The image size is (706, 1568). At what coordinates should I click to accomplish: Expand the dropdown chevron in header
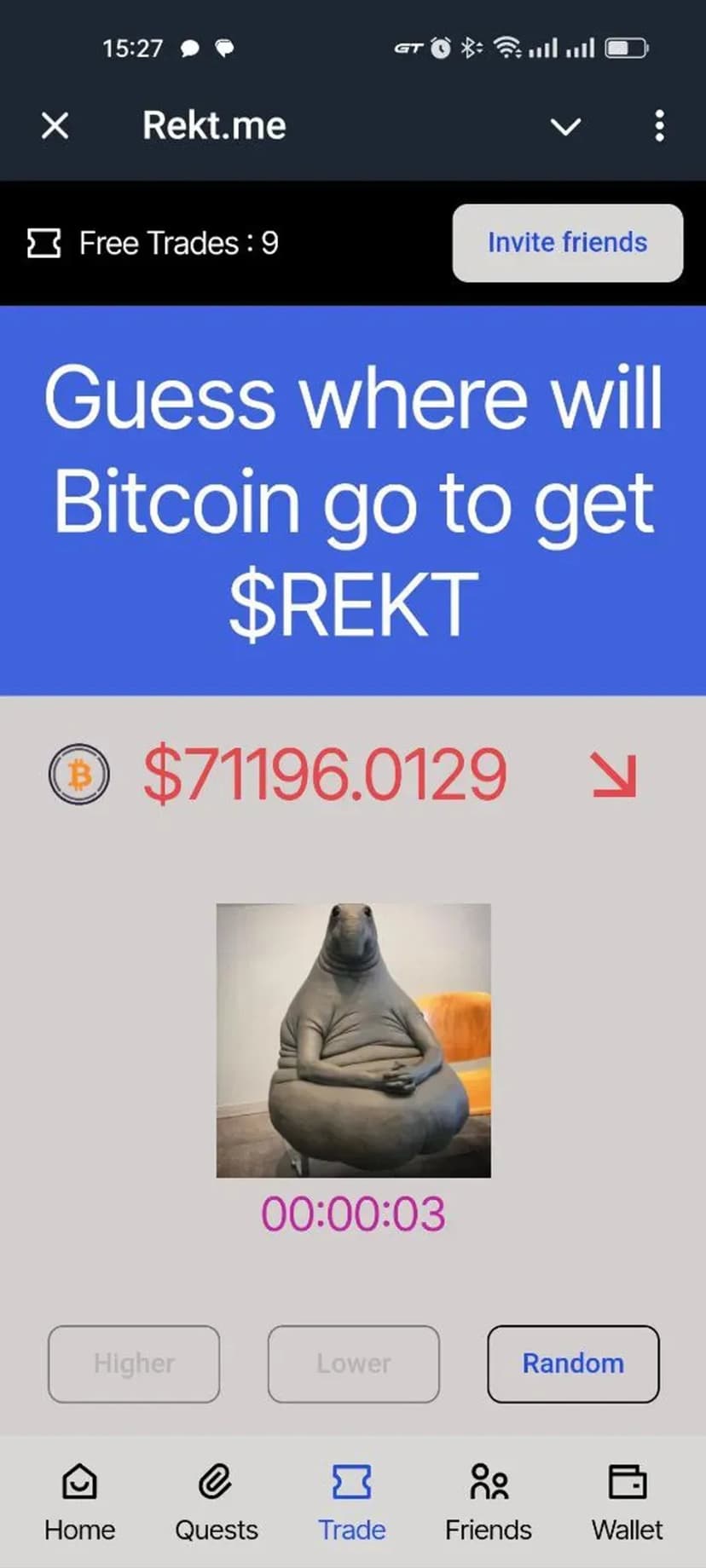coord(565,127)
